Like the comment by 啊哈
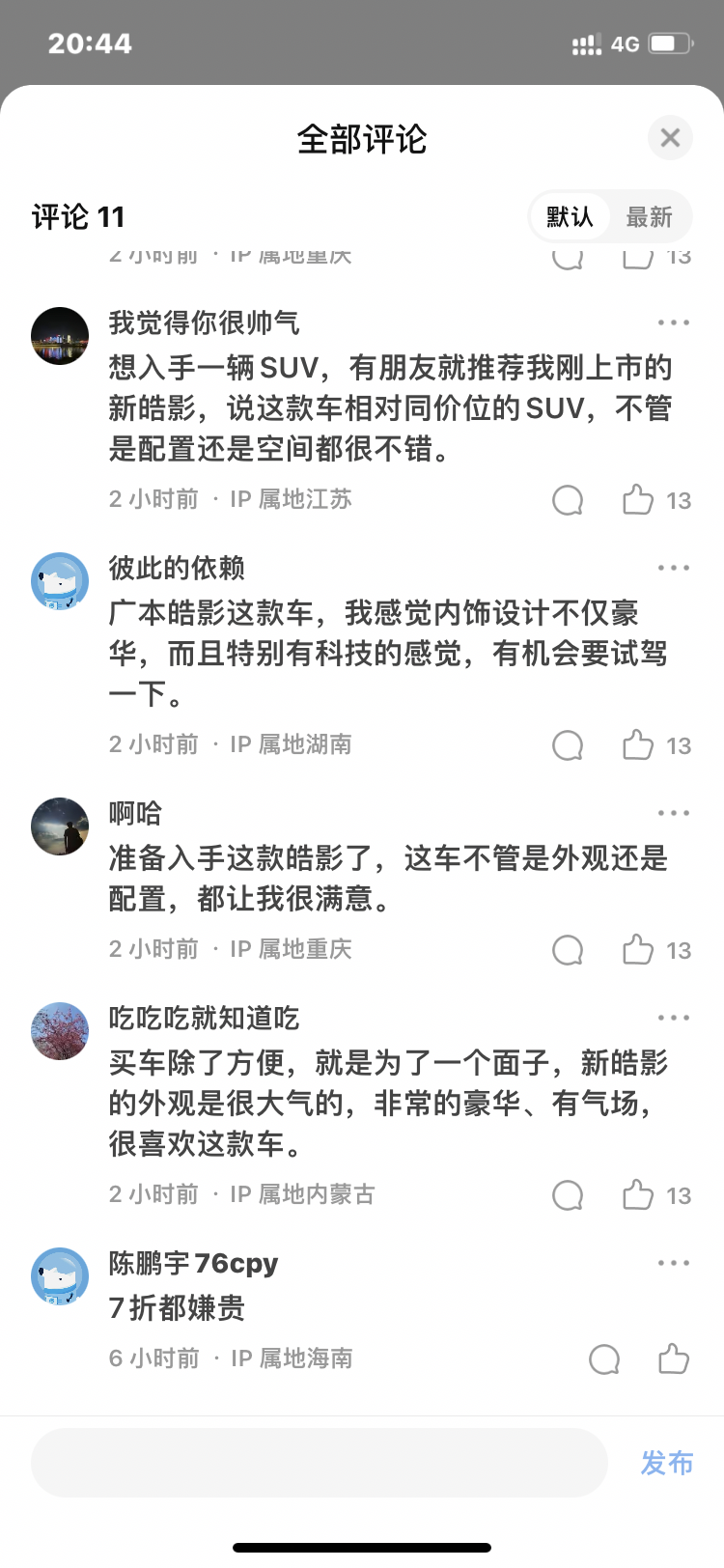724x1568 pixels. (638, 950)
